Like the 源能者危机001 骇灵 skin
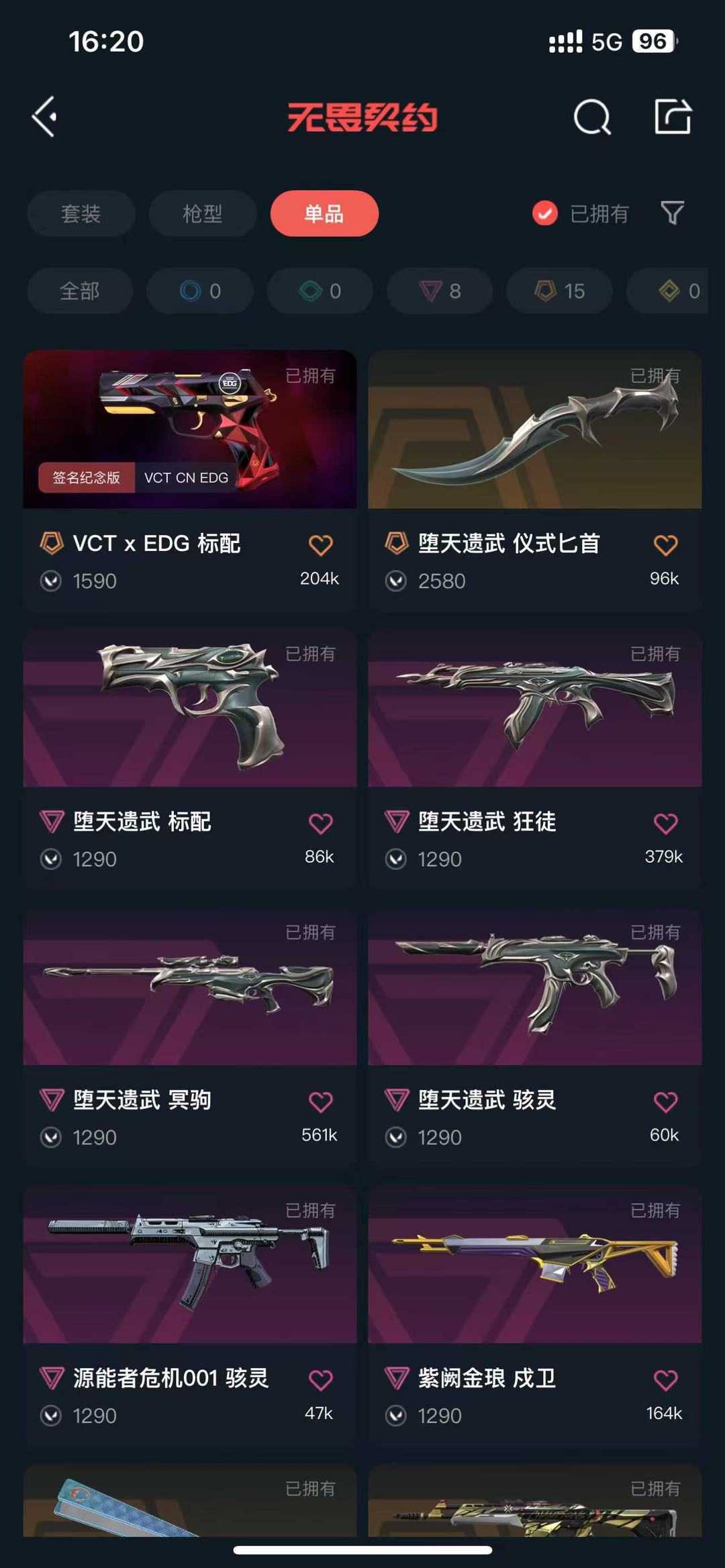 pyautogui.click(x=320, y=1380)
